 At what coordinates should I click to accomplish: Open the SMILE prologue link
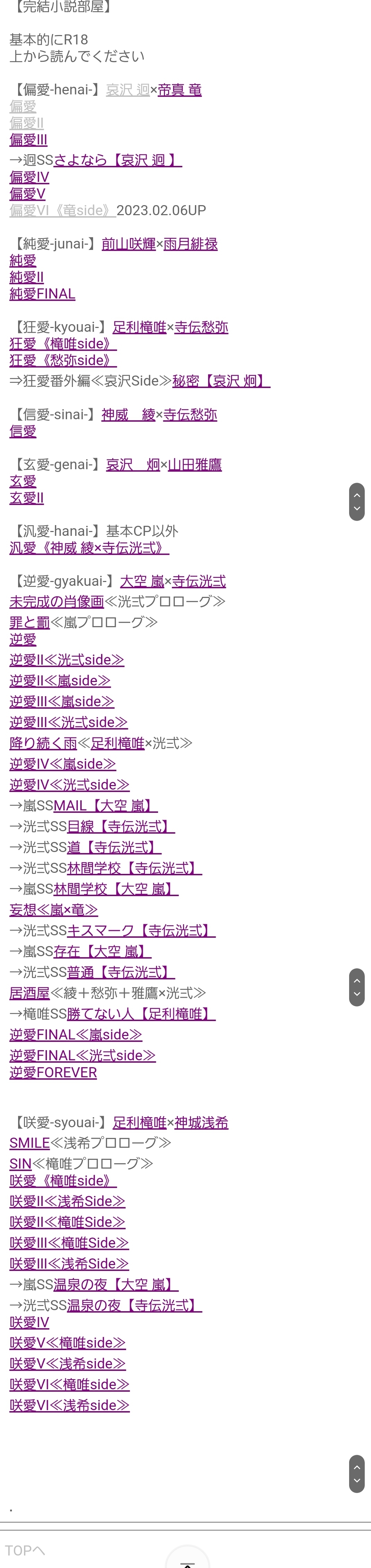click(x=29, y=1143)
